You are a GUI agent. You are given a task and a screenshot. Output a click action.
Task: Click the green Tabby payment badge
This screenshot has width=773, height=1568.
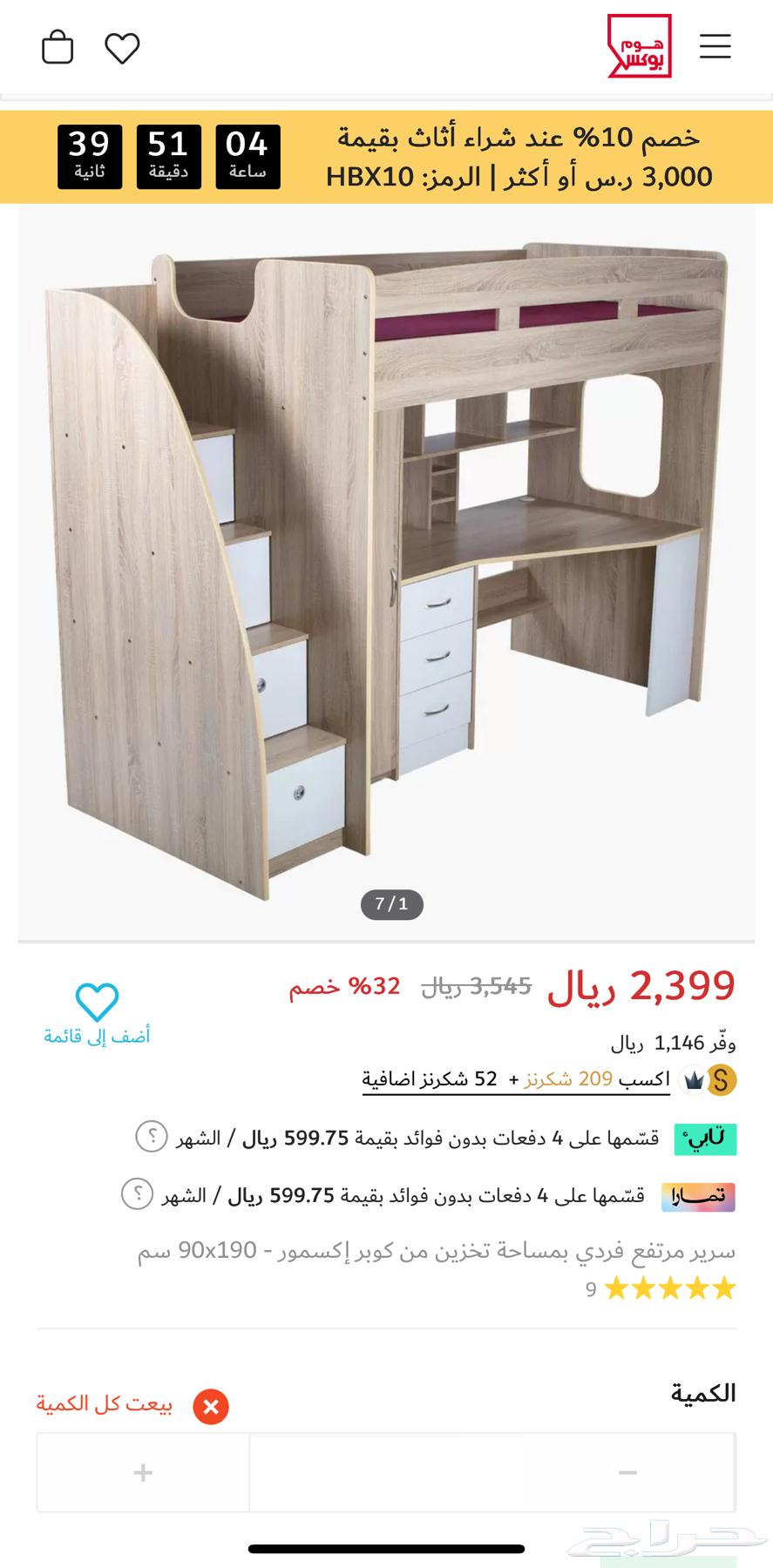[706, 1139]
